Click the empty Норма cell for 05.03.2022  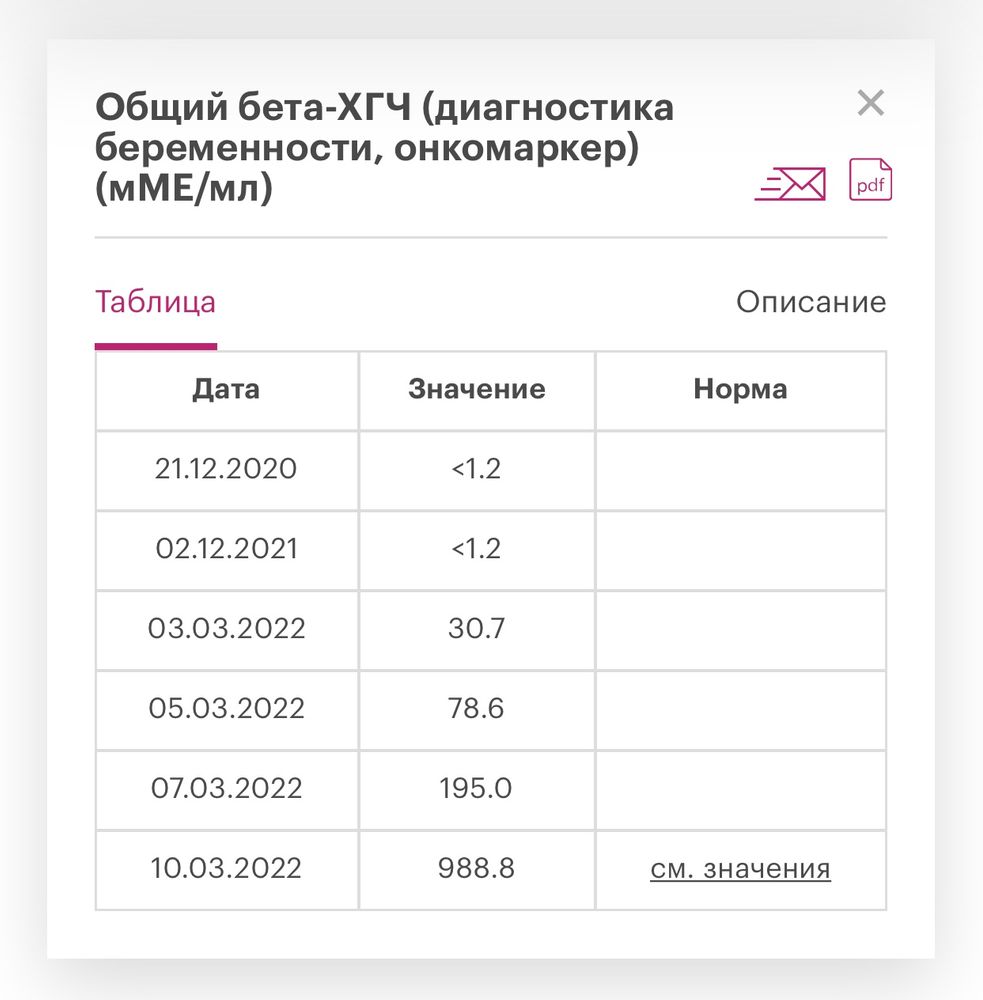click(x=739, y=710)
